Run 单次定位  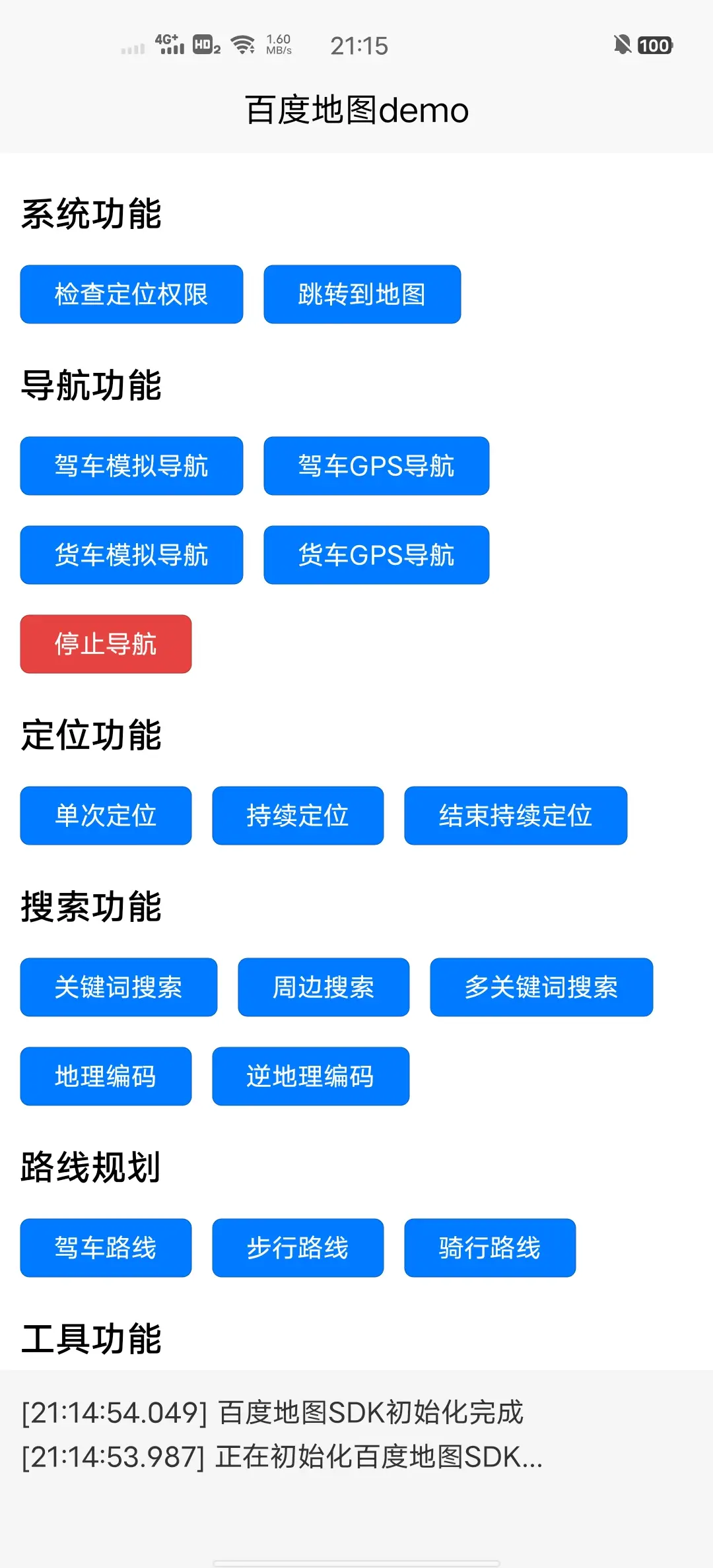click(106, 816)
